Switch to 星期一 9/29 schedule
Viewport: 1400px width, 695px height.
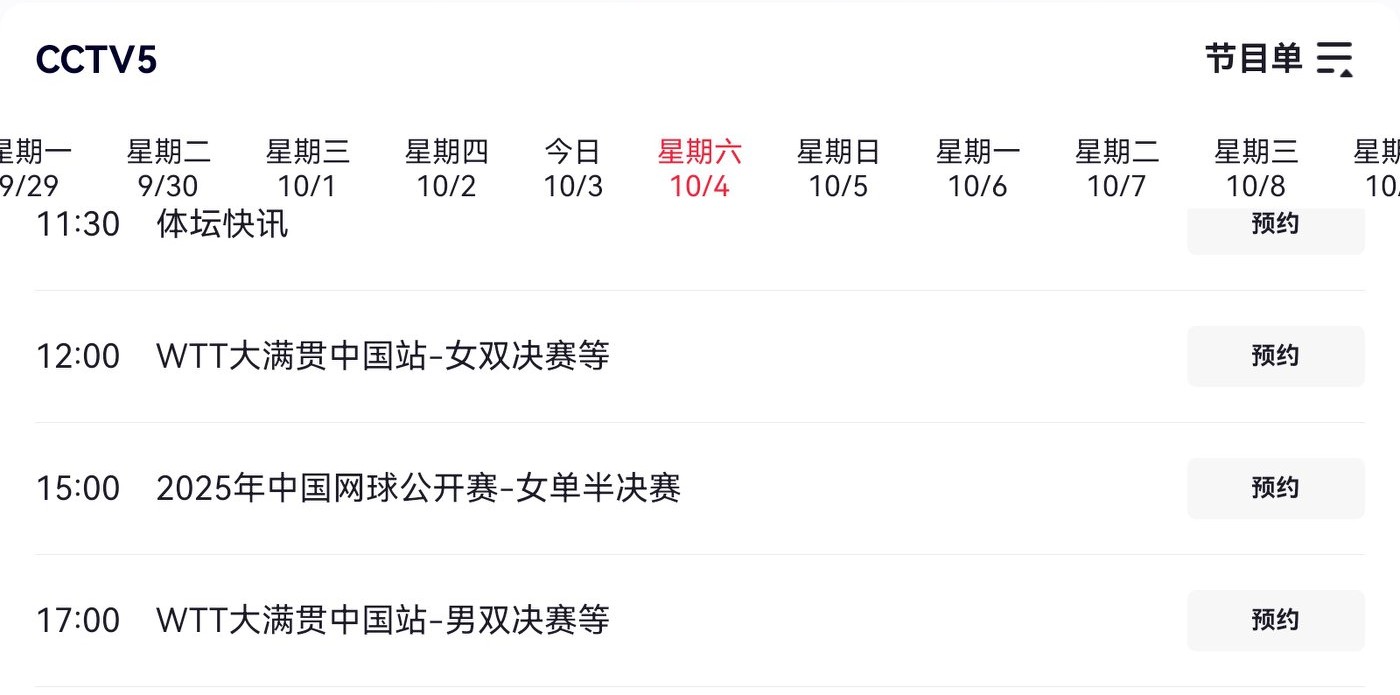pos(32,168)
